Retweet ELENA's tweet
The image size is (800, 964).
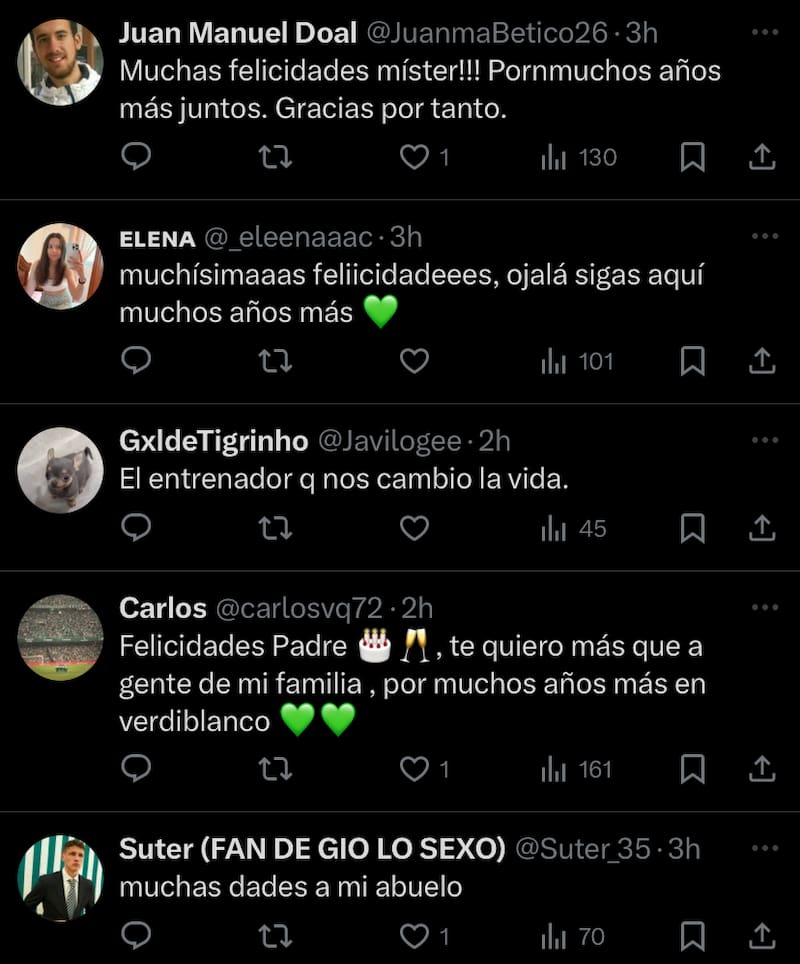pyautogui.click(x=275, y=361)
